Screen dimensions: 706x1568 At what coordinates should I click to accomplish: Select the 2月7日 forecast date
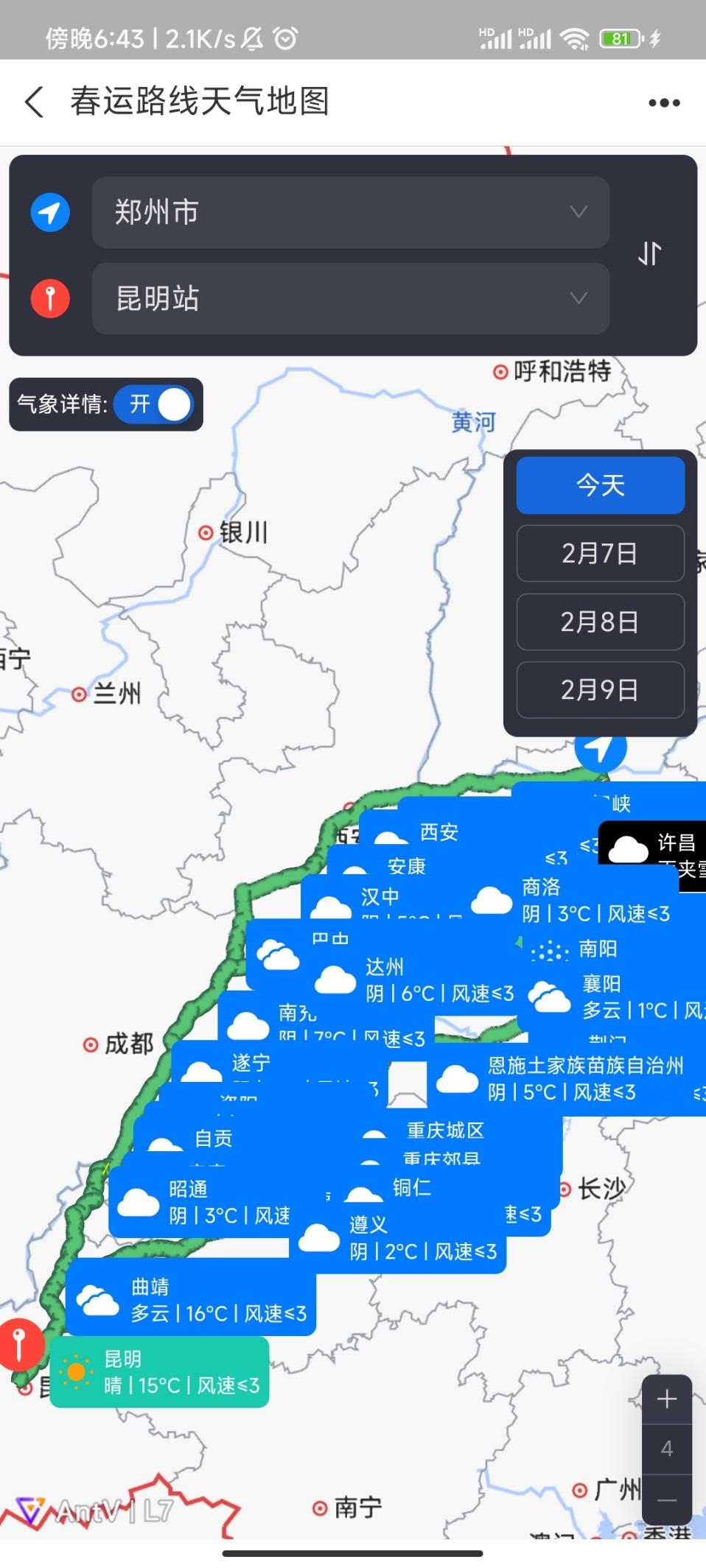pos(600,554)
